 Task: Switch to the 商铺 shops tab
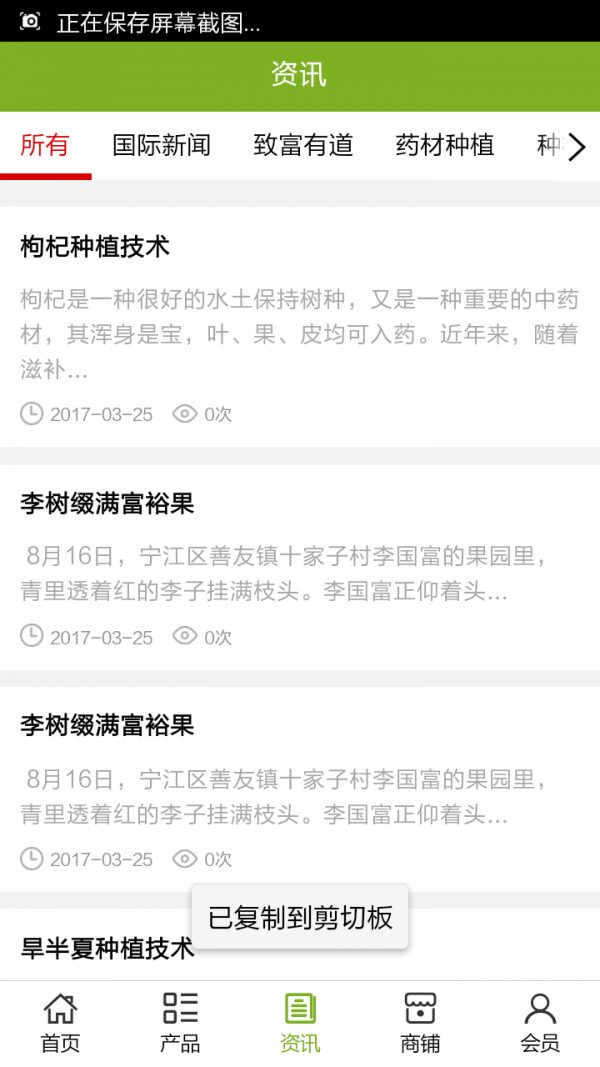click(420, 1023)
